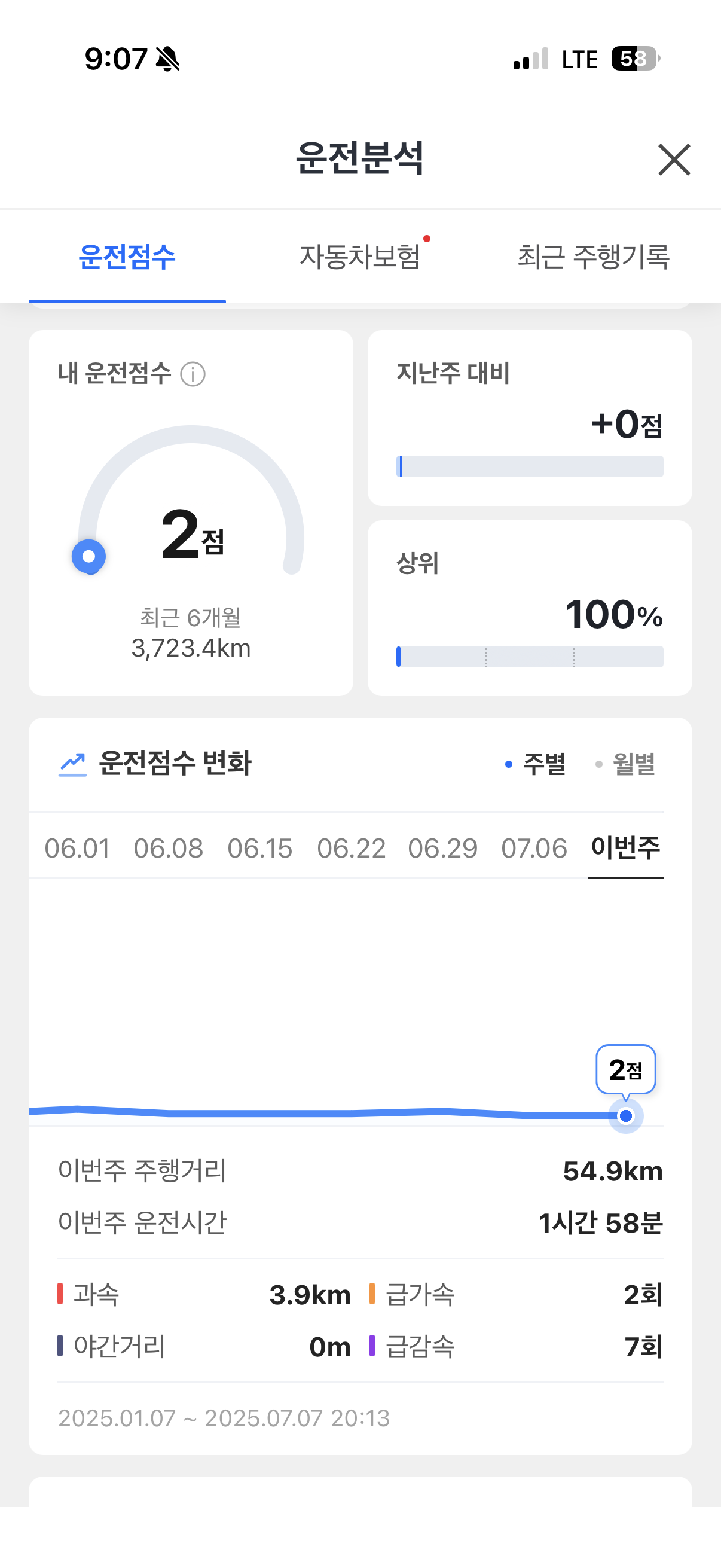Switch to the 최근 주행기록 tab

(x=593, y=257)
